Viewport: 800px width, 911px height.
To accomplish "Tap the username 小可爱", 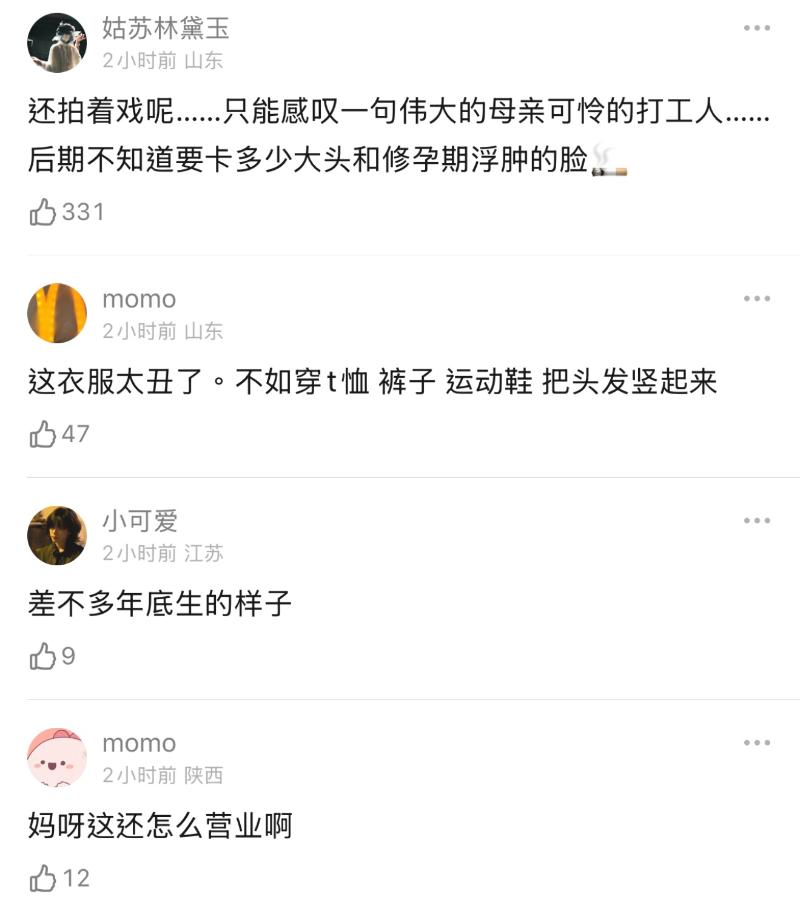I will coord(140,521).
